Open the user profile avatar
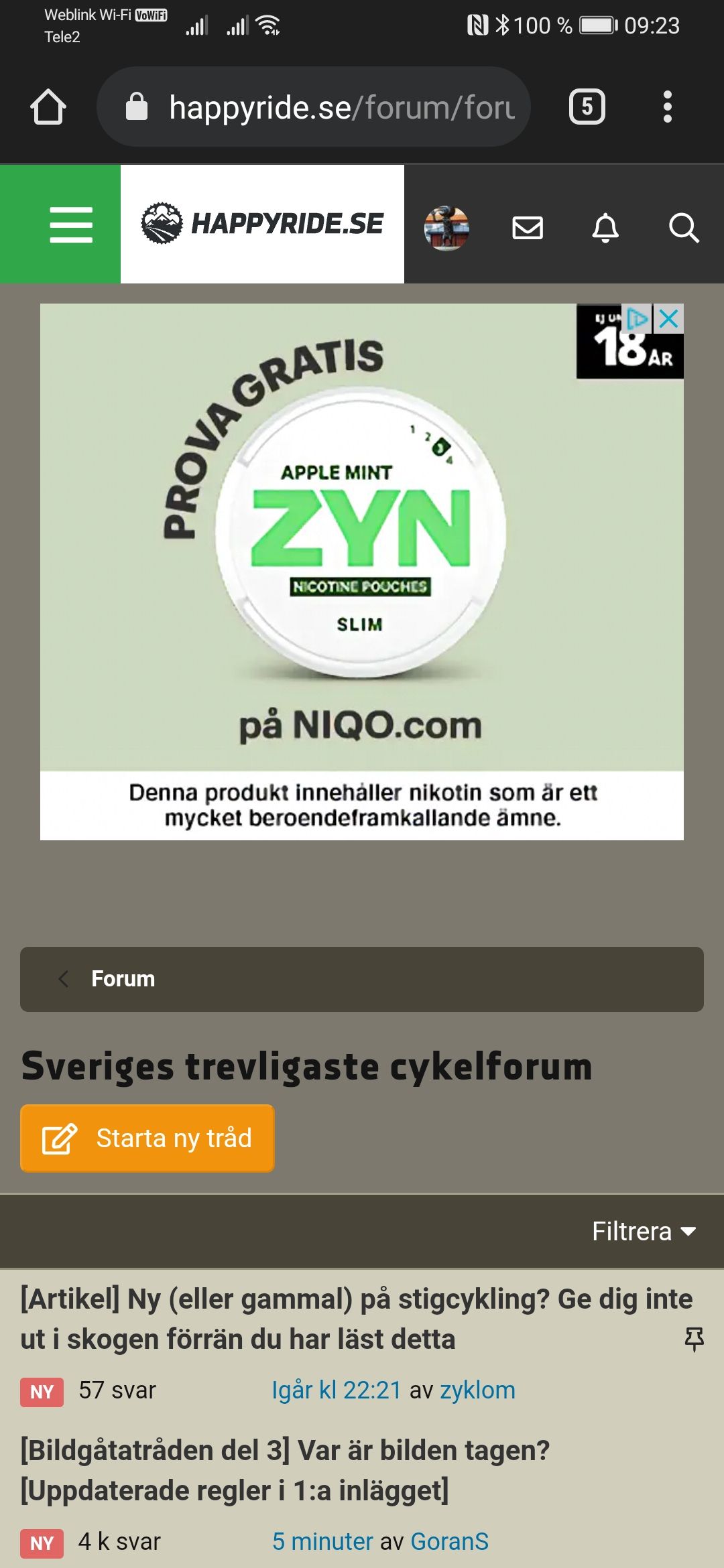 pyautogui.click(x=446, y=228)
